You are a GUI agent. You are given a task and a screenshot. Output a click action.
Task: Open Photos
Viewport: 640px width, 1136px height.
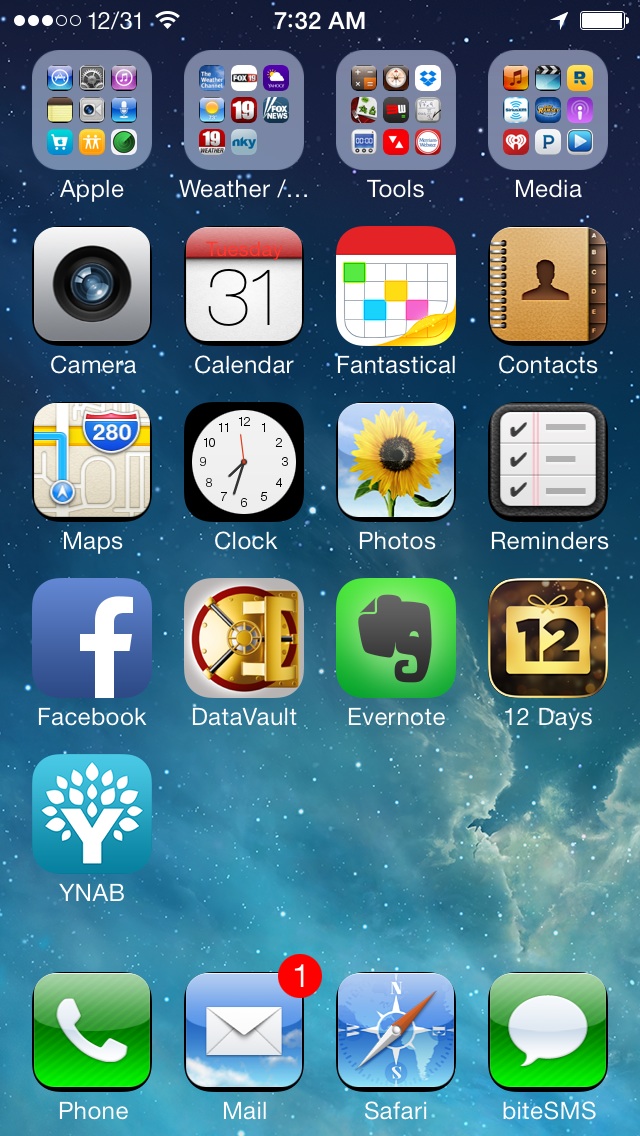click(x=396, y=462)
